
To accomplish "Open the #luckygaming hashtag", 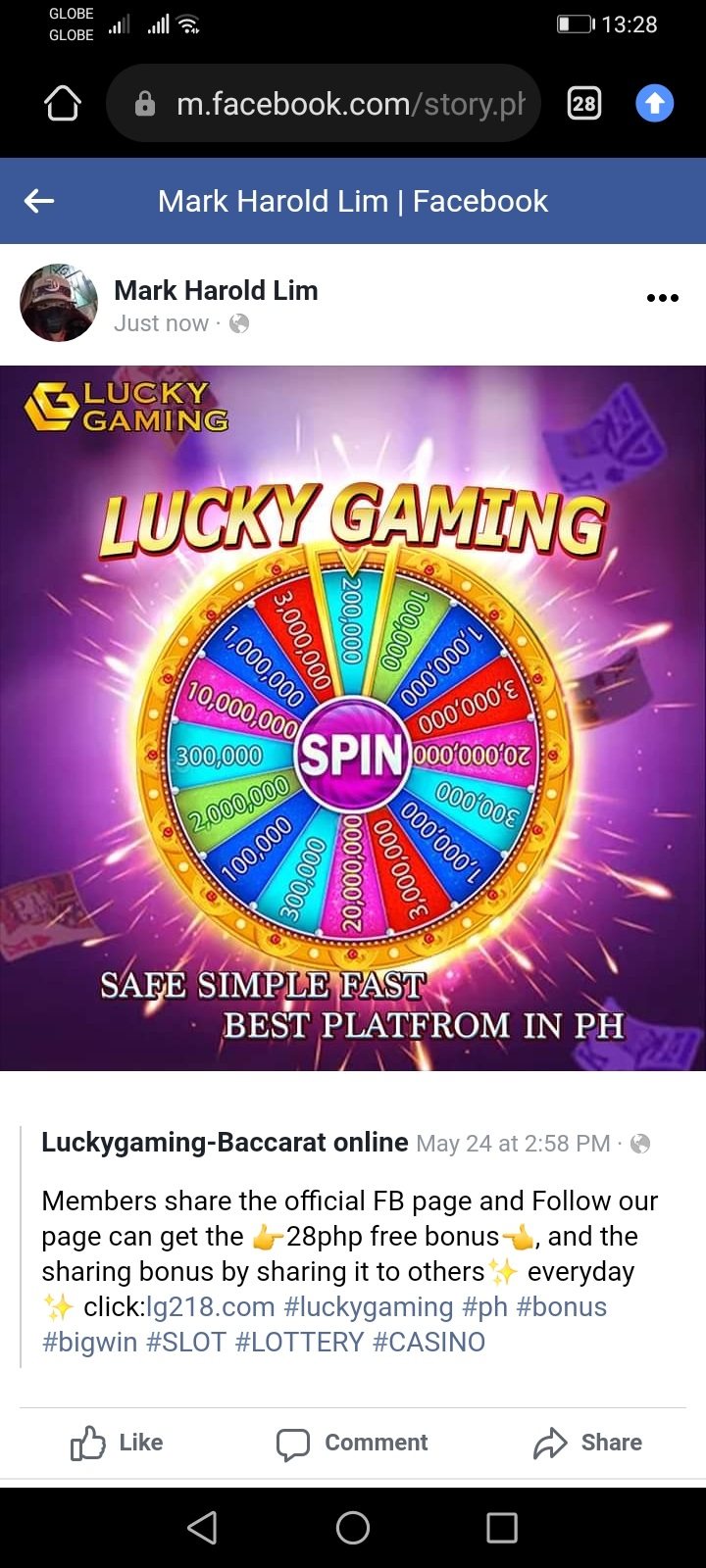I will coord(368,1307).
